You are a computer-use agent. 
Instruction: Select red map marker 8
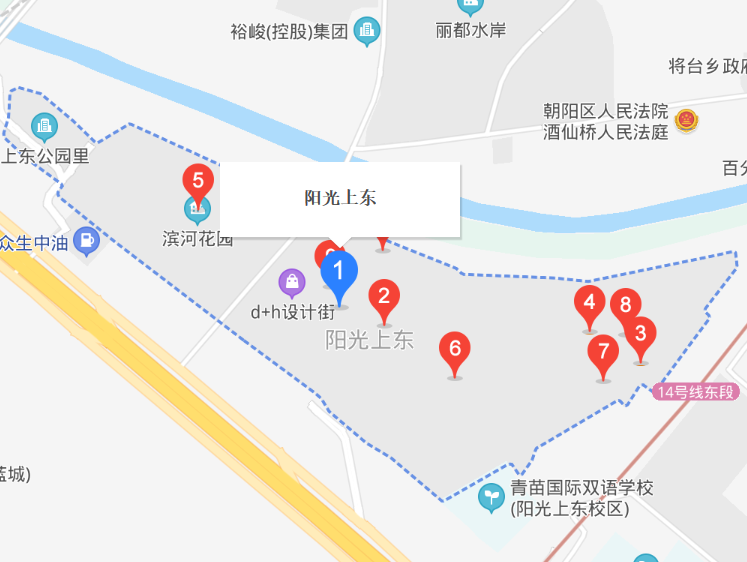click(626, 305)
